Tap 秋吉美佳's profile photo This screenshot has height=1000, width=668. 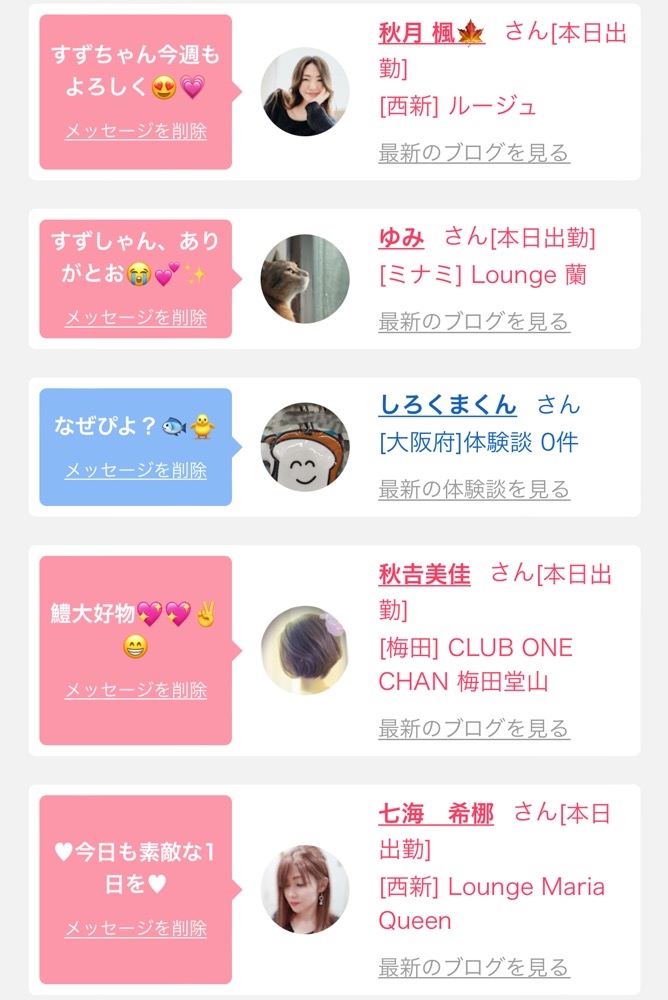click(x=305, y=650)
